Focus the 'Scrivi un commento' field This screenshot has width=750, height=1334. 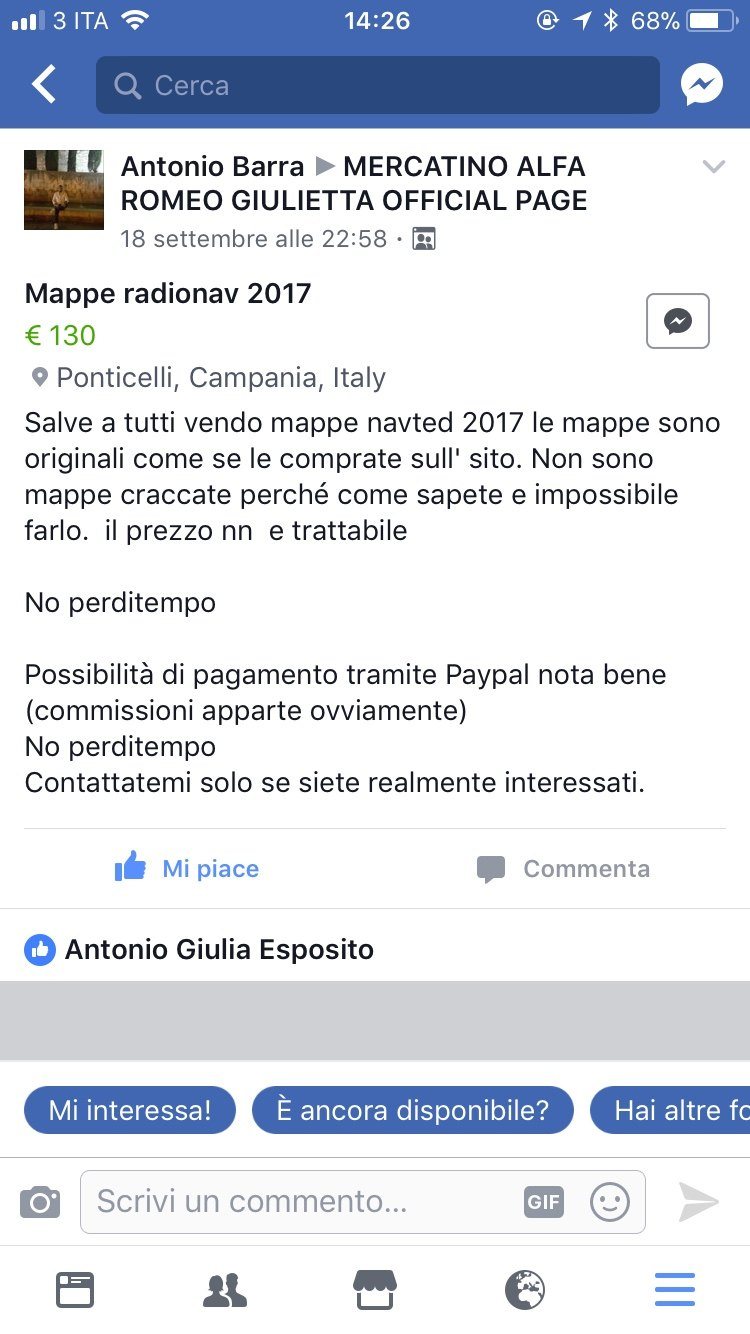[300, 1201]
